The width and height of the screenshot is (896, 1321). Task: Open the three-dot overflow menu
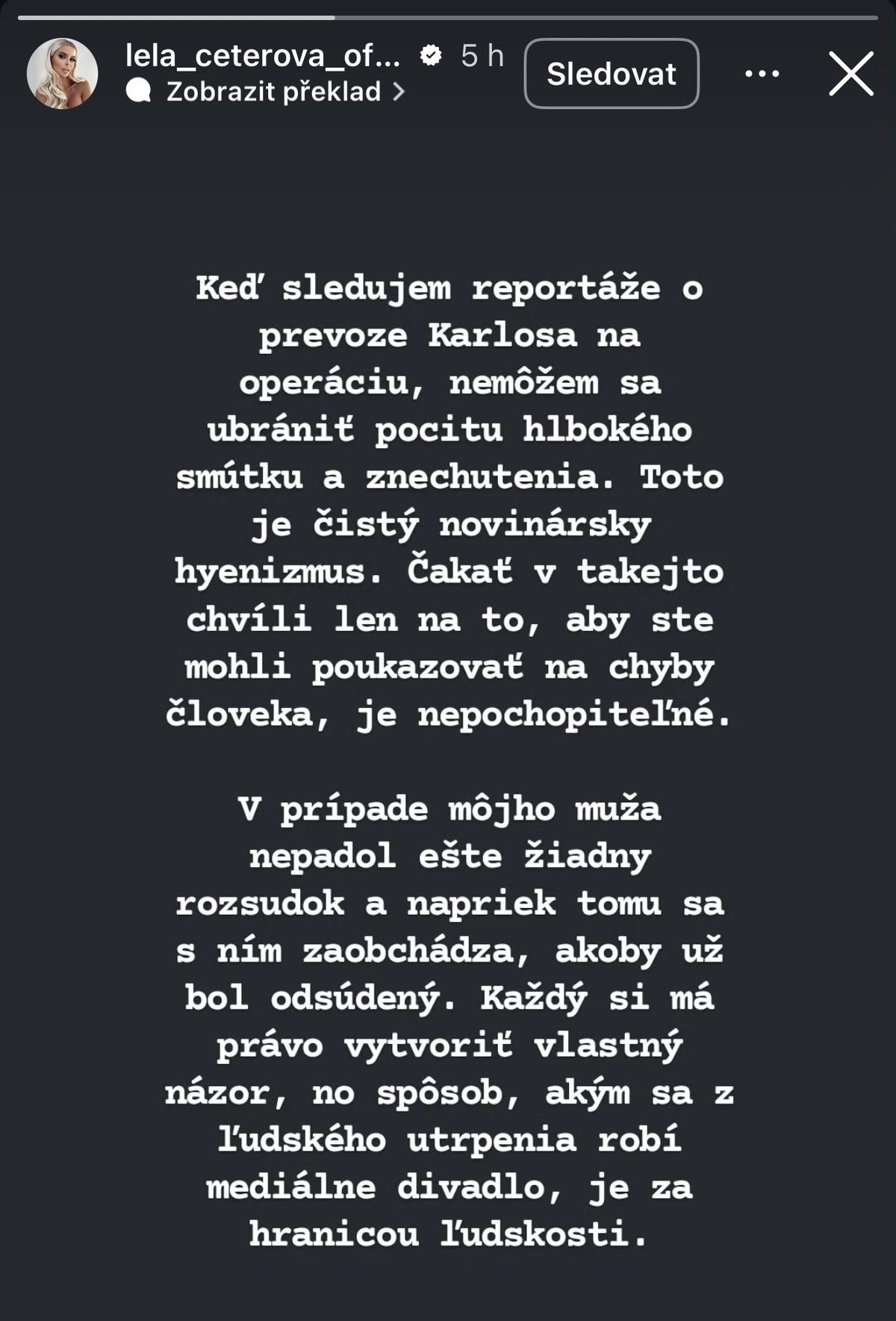(x=762, y=74)
